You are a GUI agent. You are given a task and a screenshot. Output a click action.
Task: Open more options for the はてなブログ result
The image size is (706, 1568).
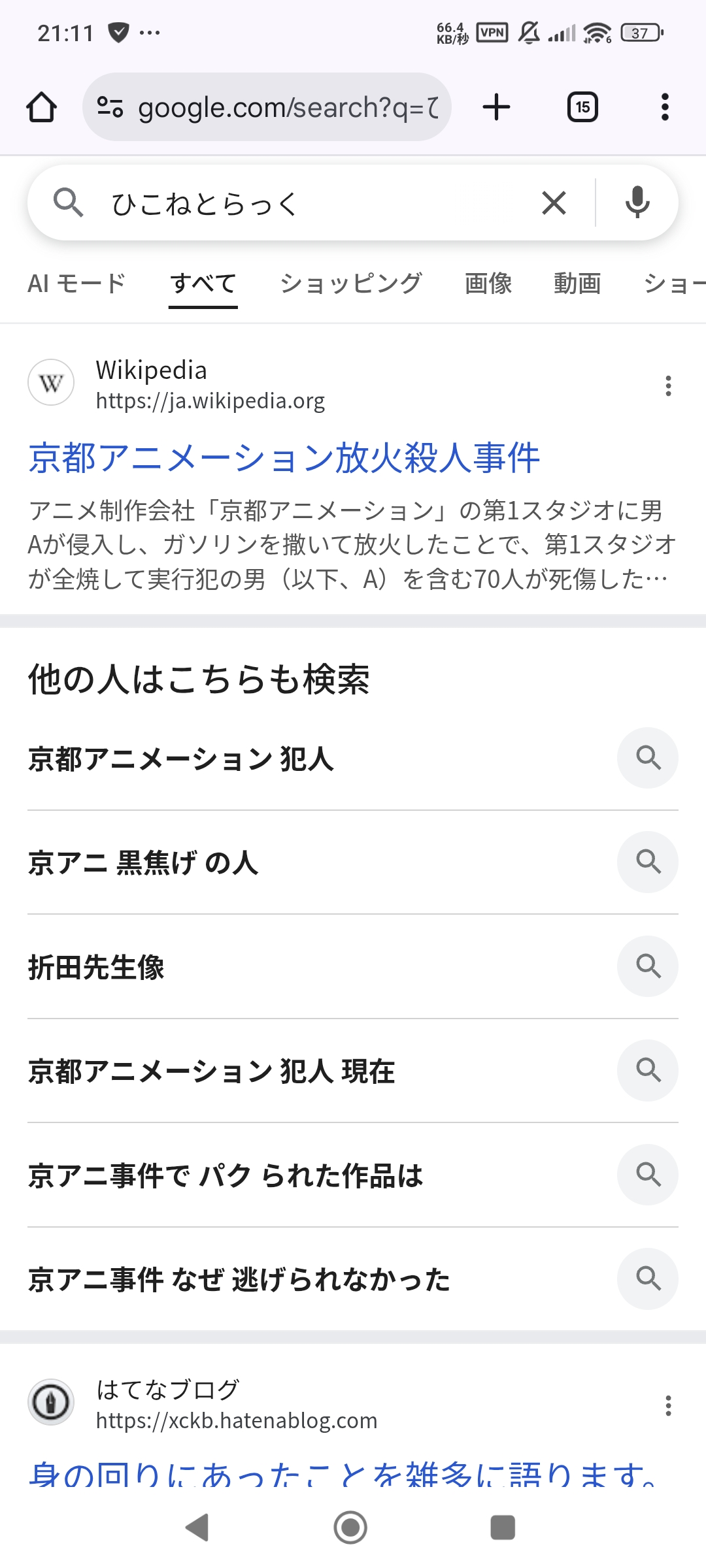[668, 1405]
